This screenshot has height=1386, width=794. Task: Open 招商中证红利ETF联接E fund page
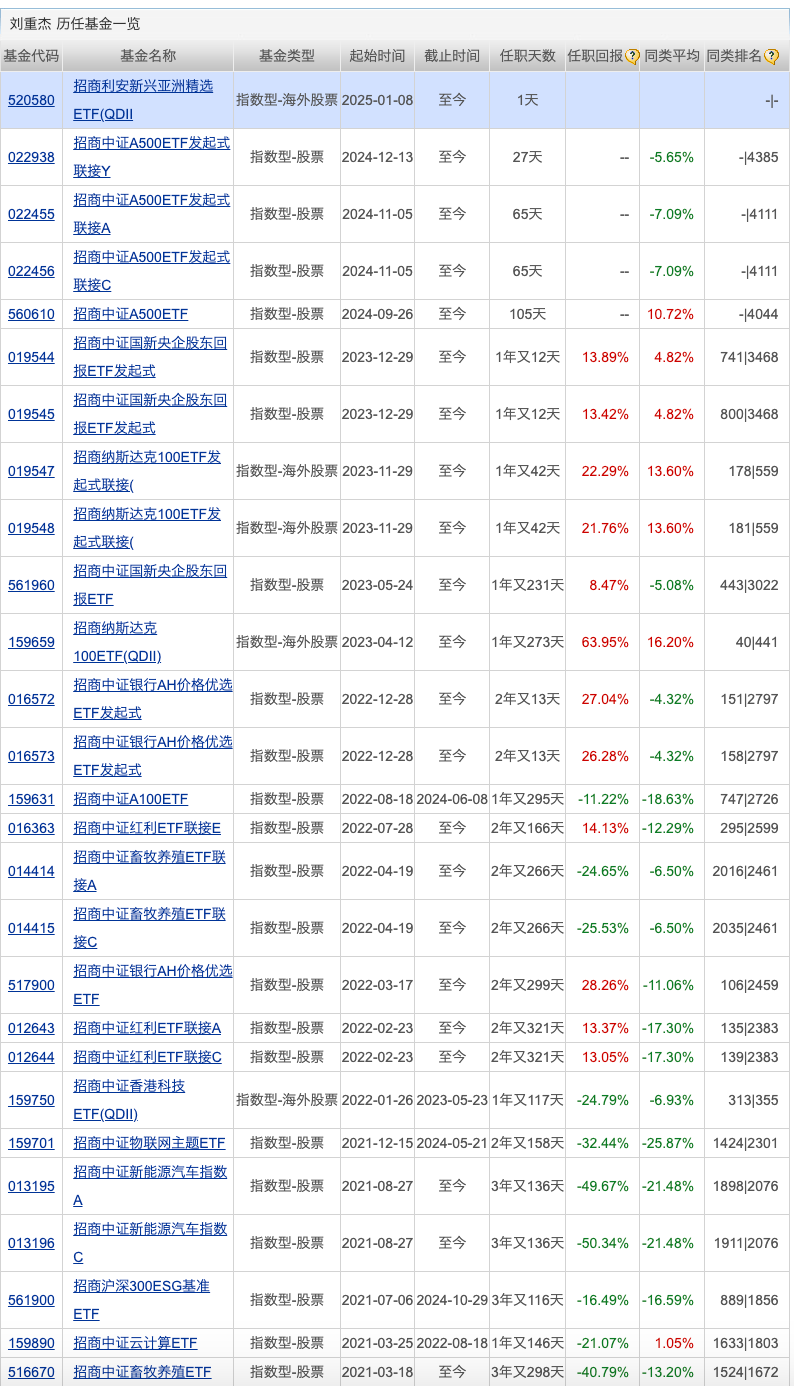click(147, 828)
